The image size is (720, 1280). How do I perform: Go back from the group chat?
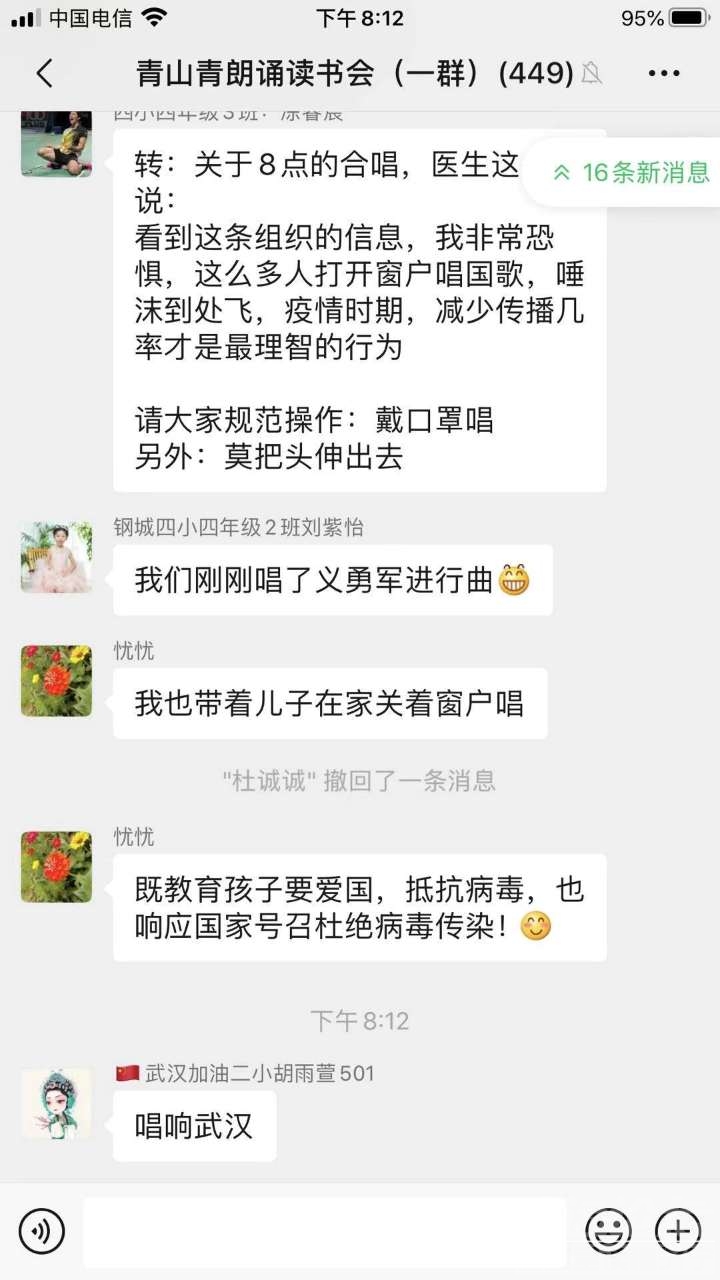coord(44,73)
